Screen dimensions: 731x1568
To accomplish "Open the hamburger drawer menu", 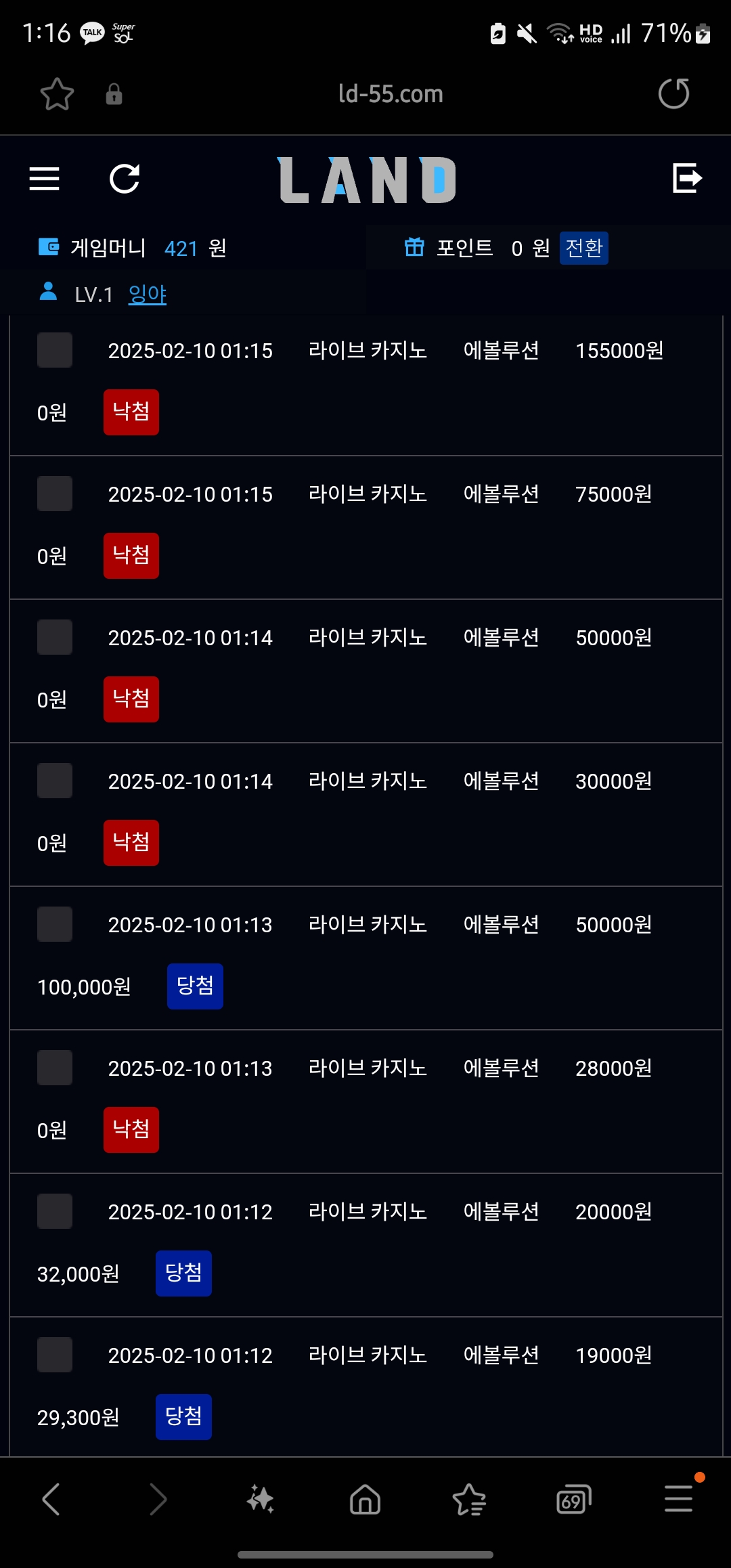I will pyautogui.click(x=45, y=179).
